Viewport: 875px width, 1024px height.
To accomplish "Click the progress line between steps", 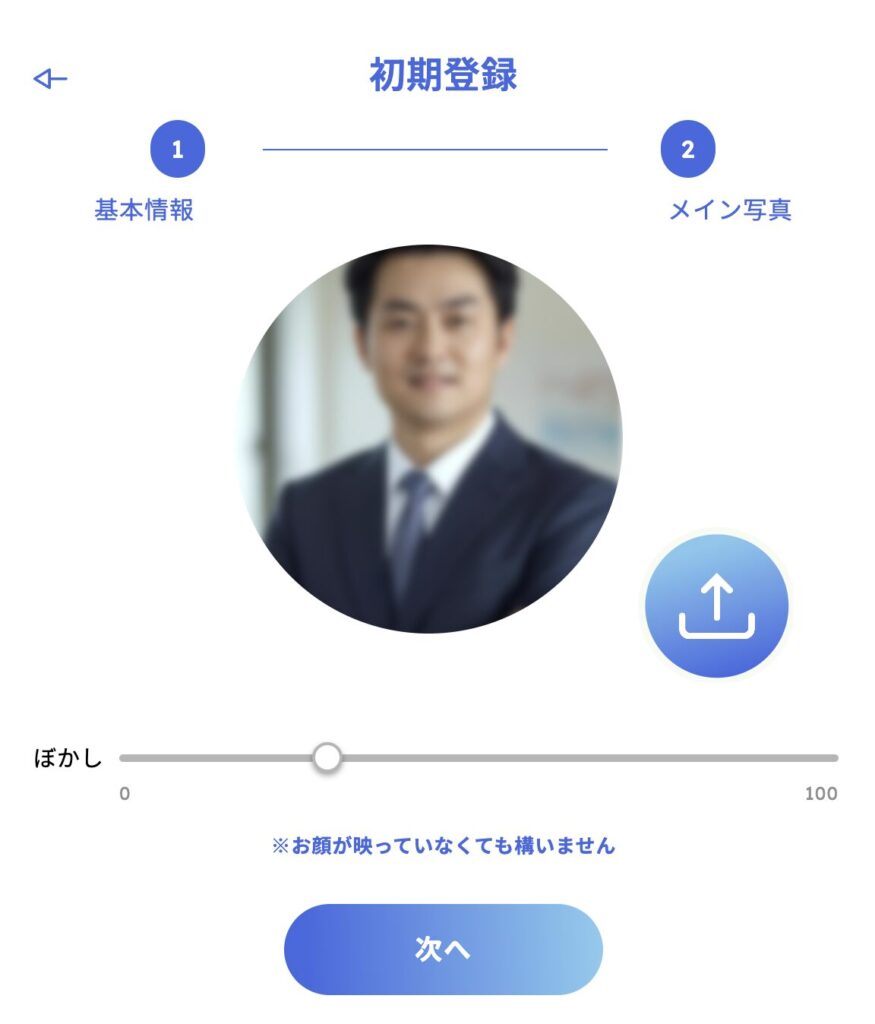I will coord(437,148).
